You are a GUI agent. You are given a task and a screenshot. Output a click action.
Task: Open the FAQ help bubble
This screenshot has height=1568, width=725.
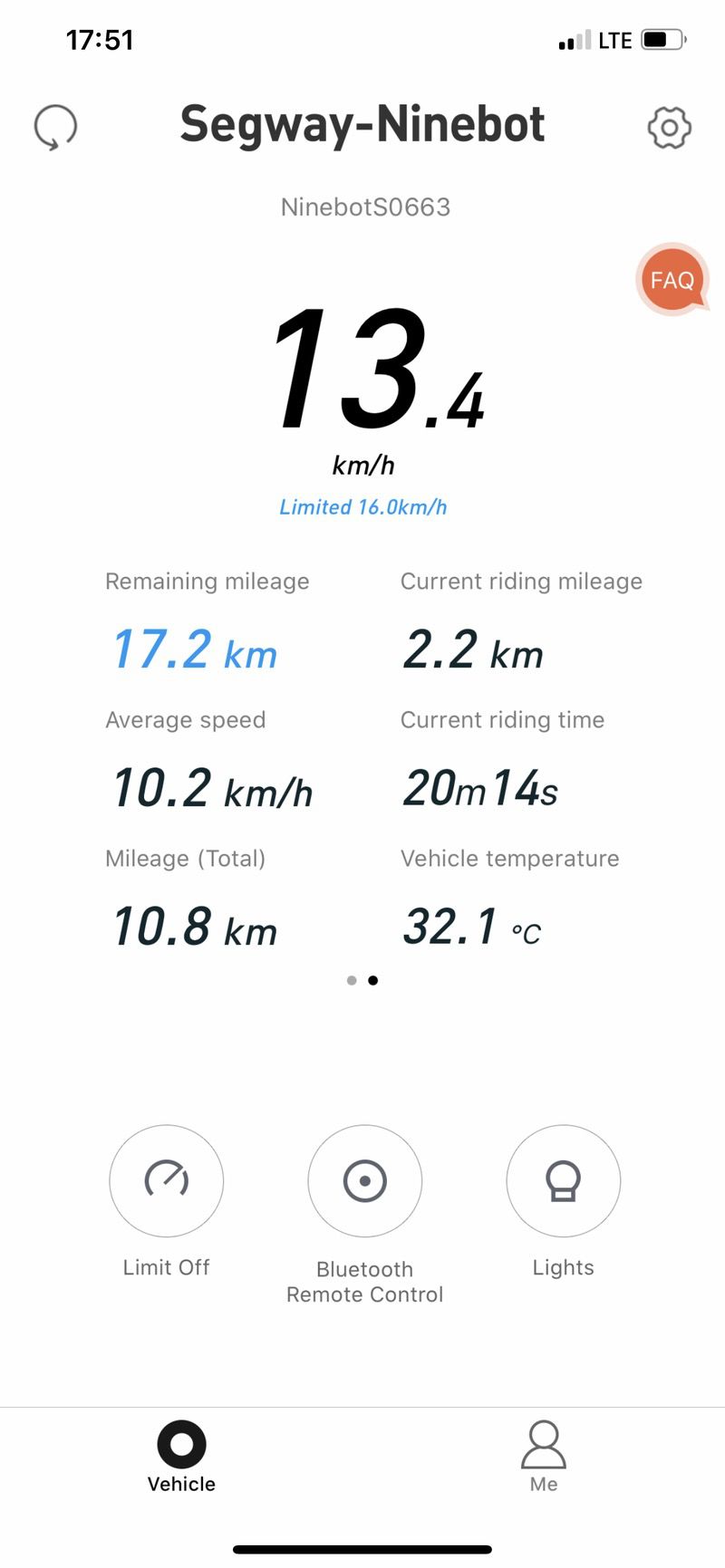point(672,280)
